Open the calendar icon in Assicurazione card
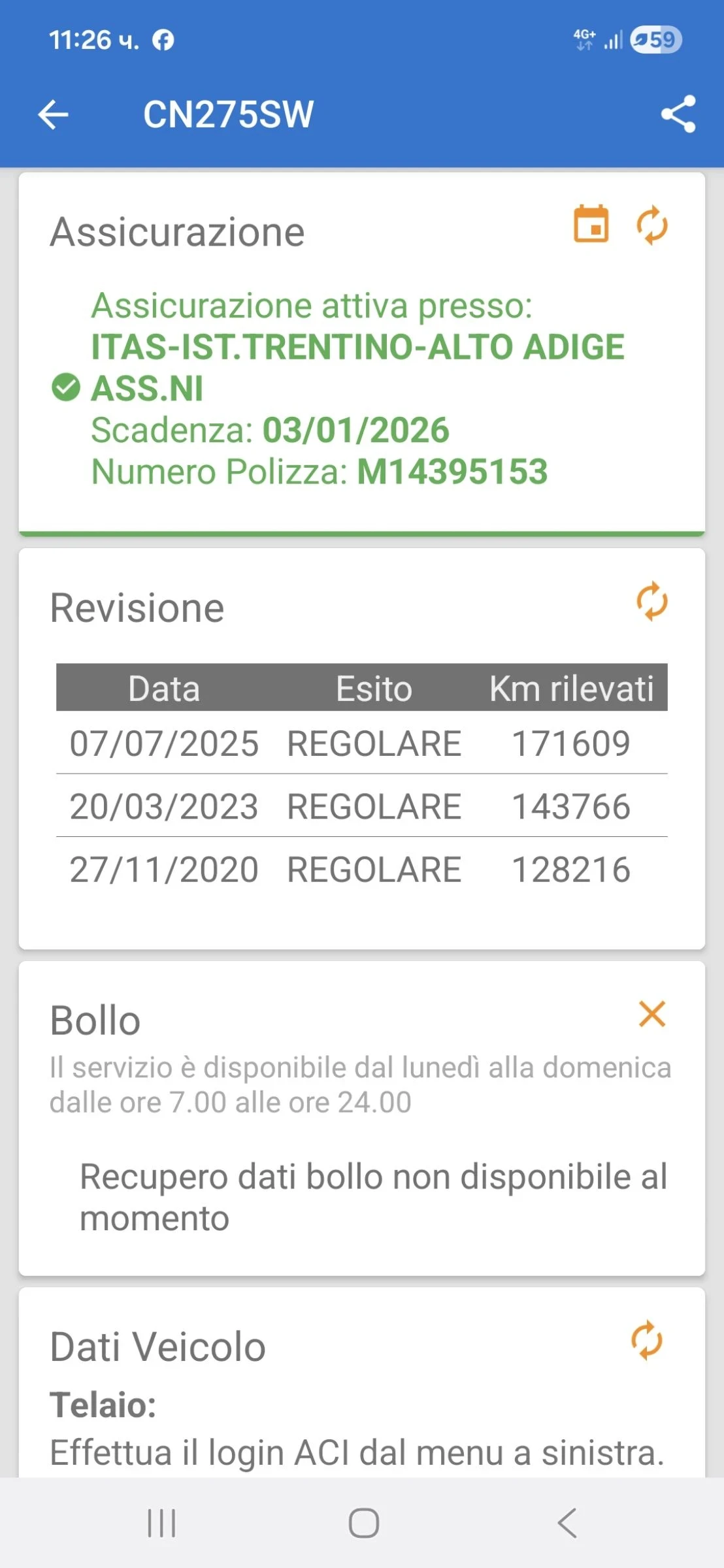This screenshot has height=1568, width=724. [x=590, y=225]
